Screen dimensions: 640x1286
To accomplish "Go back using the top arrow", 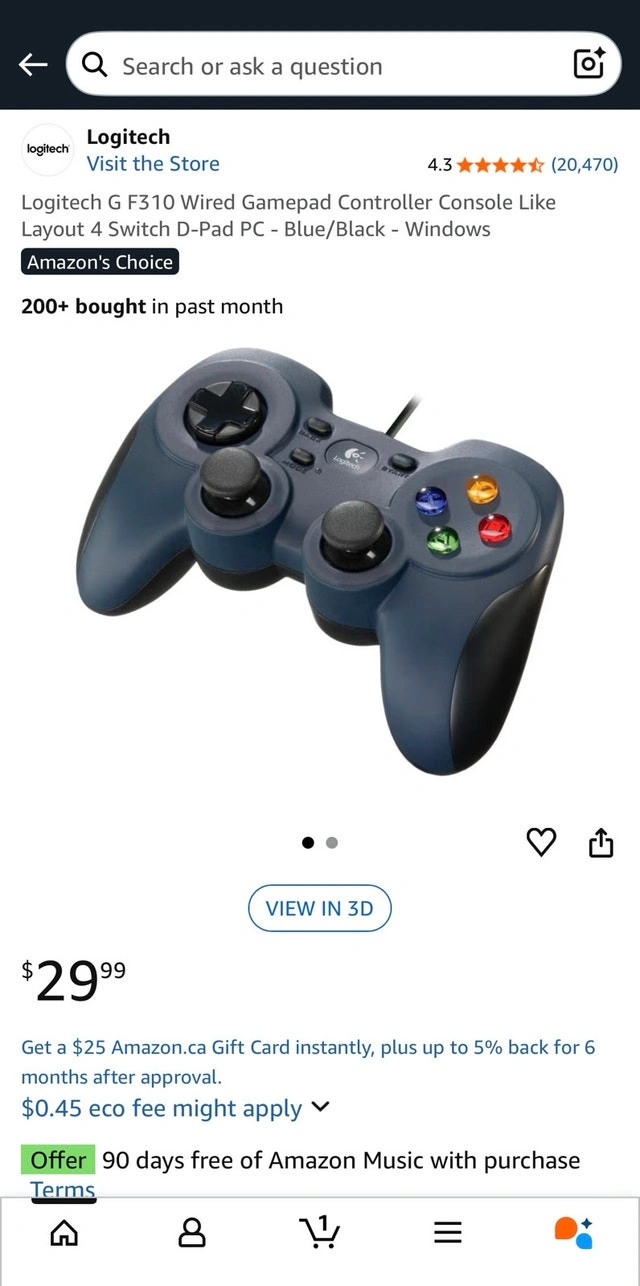I will pos(33,65).
